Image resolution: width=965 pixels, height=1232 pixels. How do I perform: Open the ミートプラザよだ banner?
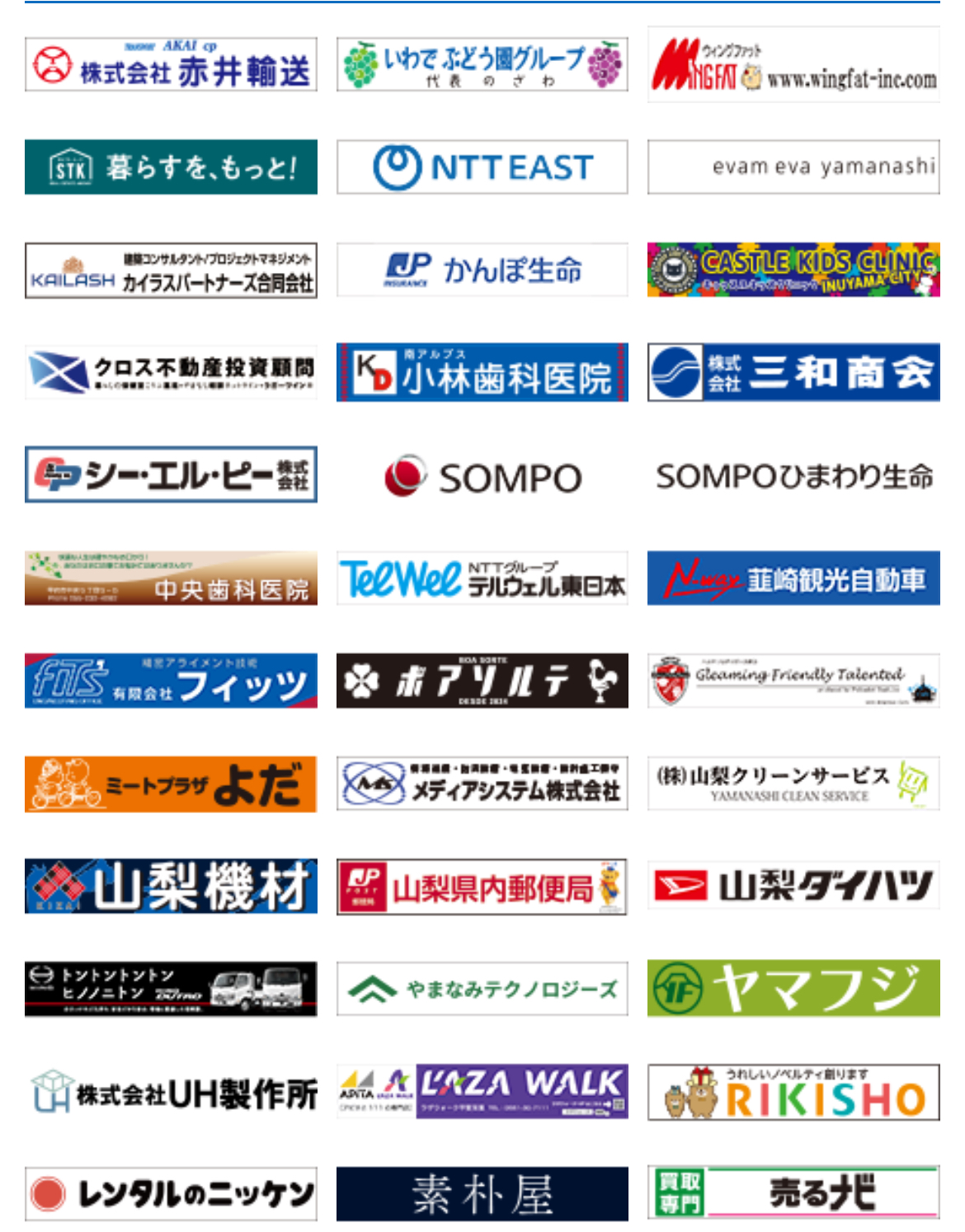click(171, 784)
